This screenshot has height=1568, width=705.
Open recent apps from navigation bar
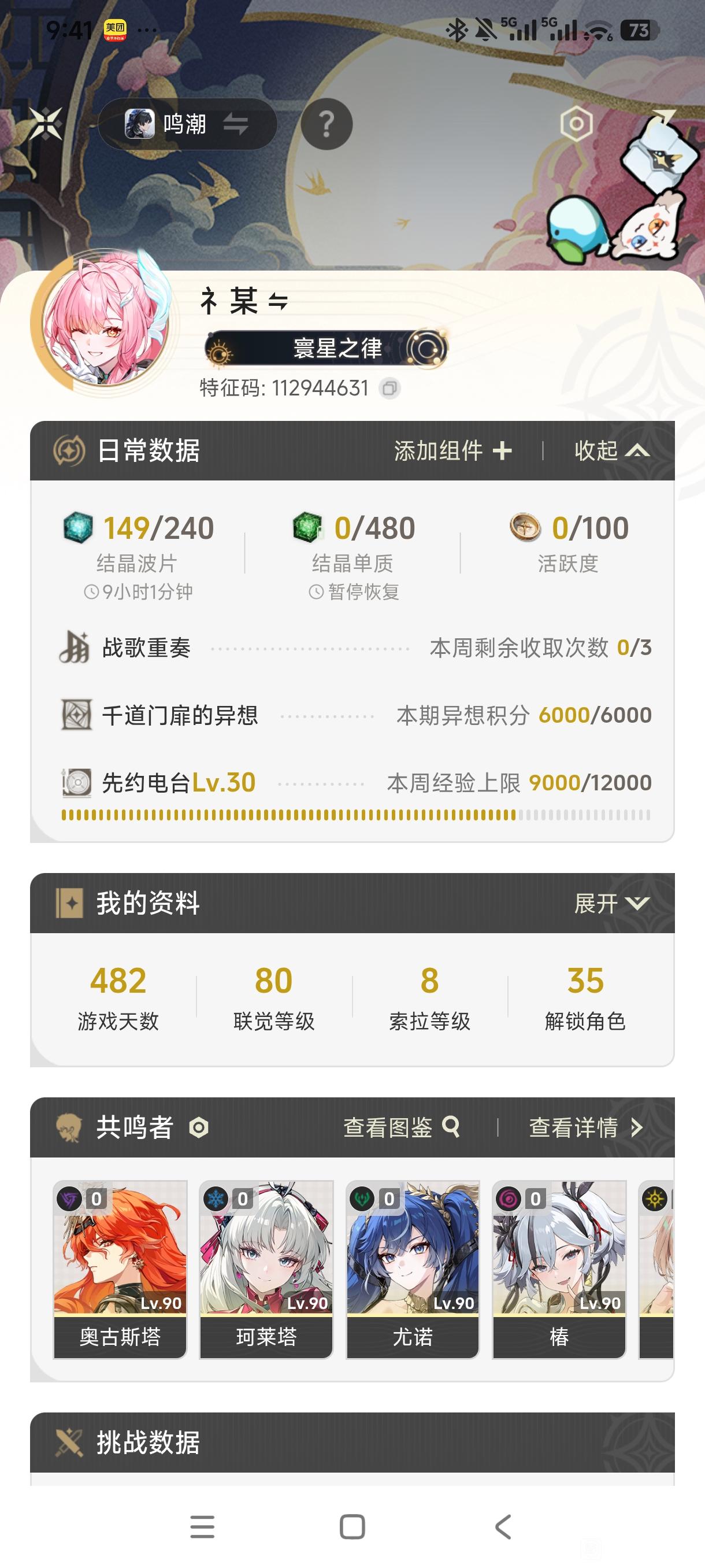click(202, 1526)
